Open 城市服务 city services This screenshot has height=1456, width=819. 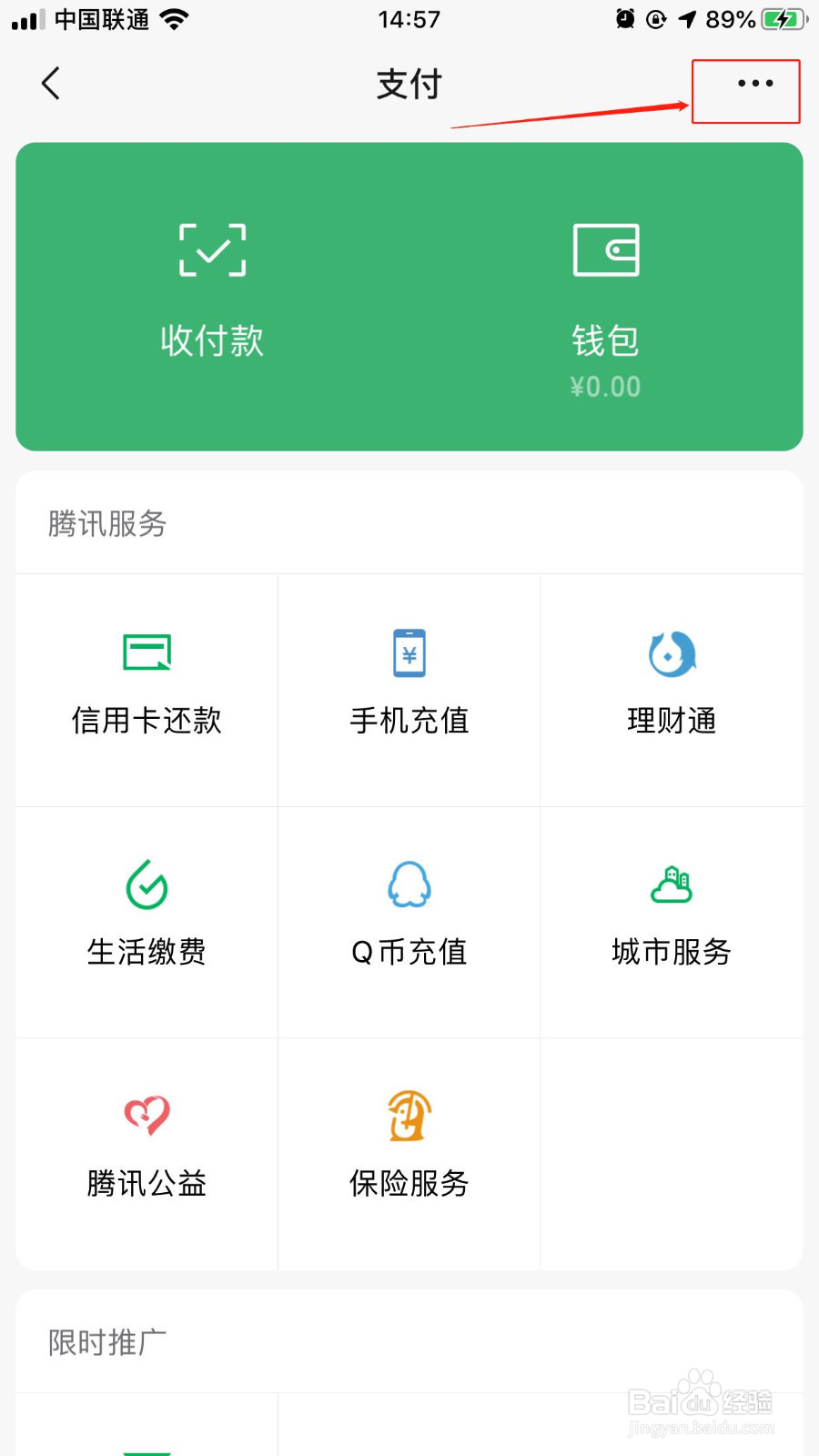[672, 919]
